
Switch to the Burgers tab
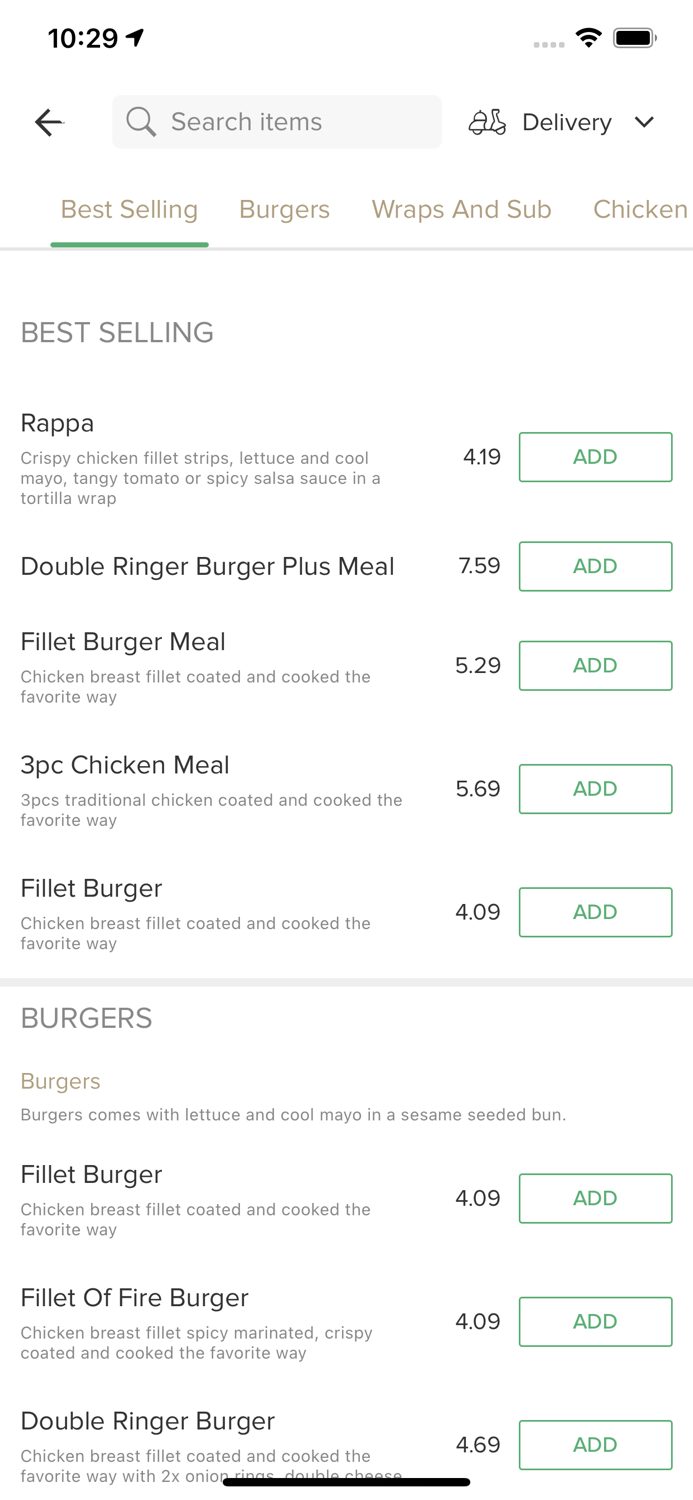[284, 209]
